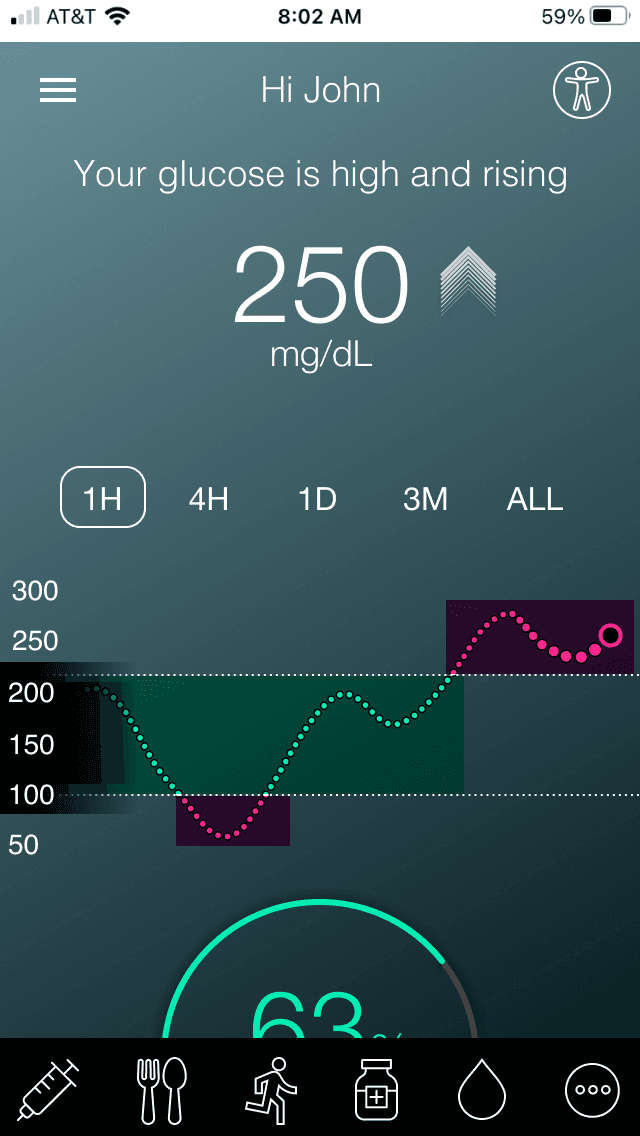Viewport: 640px width, 1136px height.
Task: Show the 1D glucose view
Action: (317, 498)
